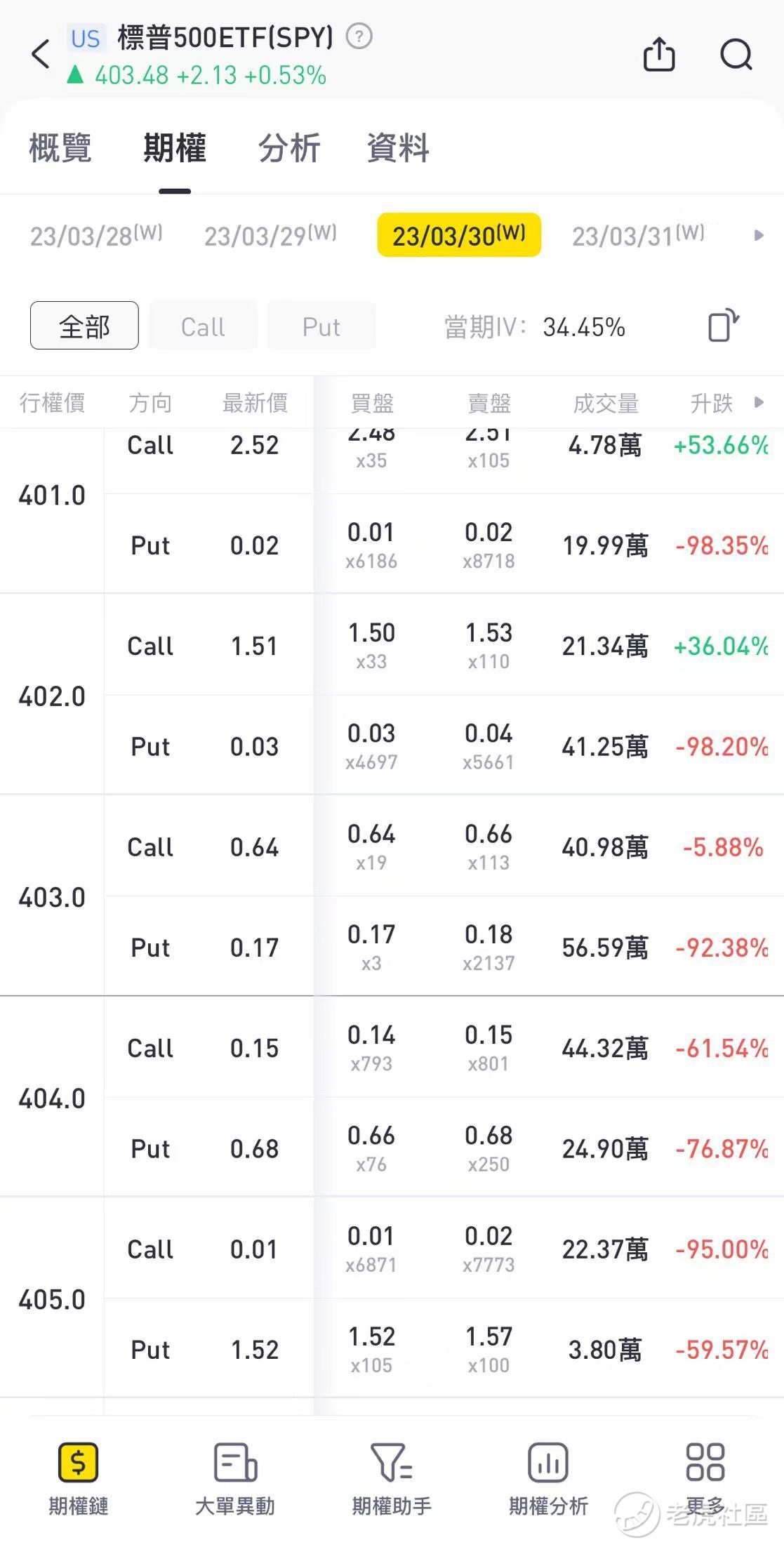784x1554 pixels.
Task: Switch to the 資料 tab
Action: 398,148
